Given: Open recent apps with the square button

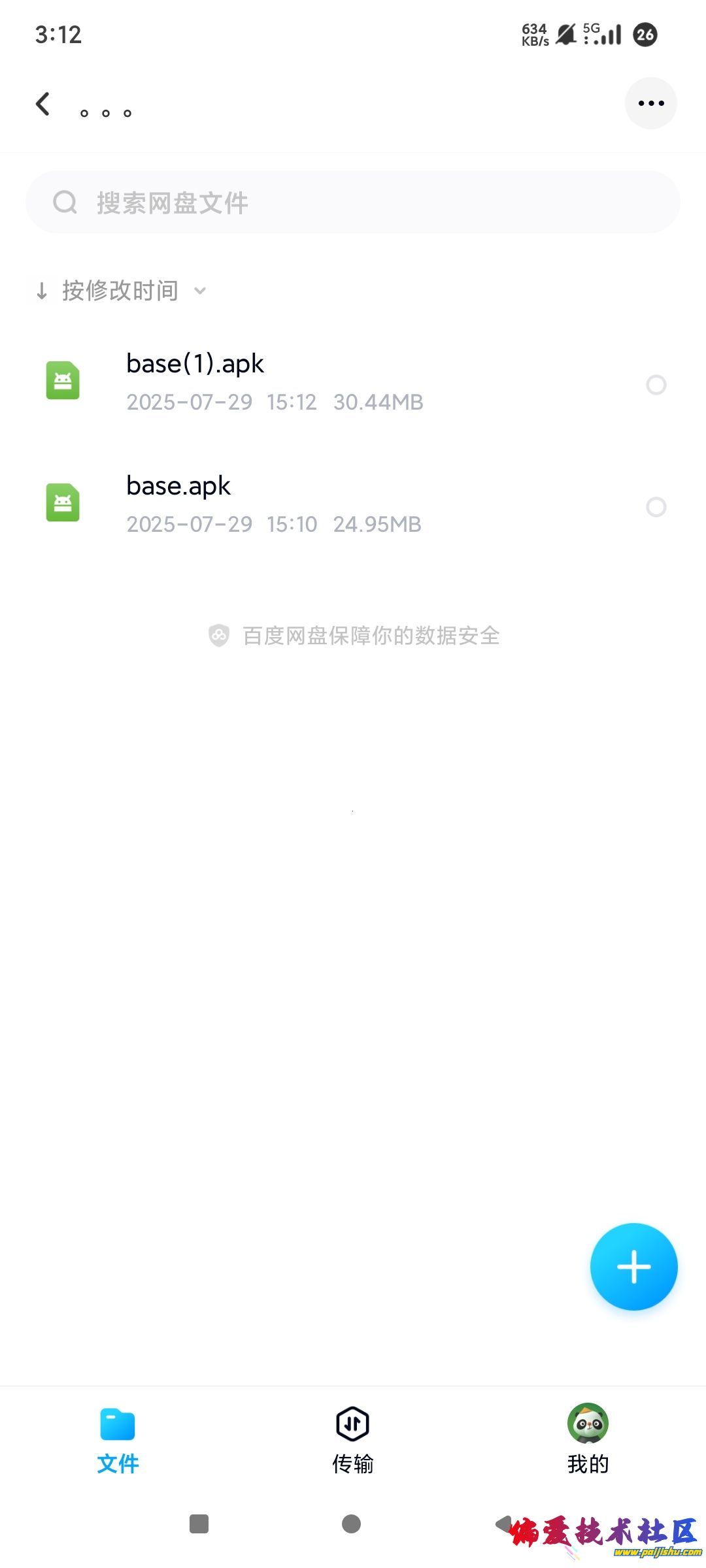Looking at the screenshot, I should (x=199, y=1524).
